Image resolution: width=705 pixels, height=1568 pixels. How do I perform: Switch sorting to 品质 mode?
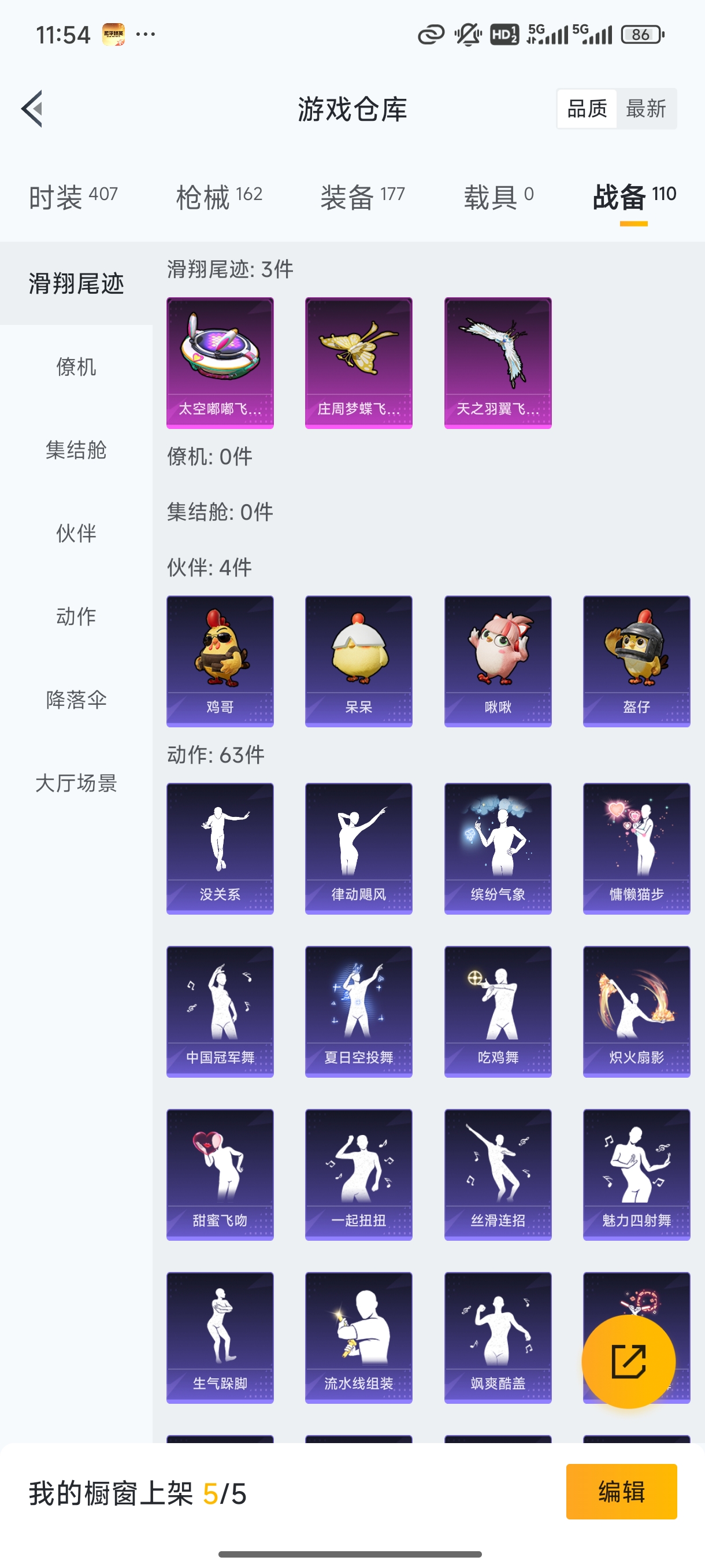587,108
